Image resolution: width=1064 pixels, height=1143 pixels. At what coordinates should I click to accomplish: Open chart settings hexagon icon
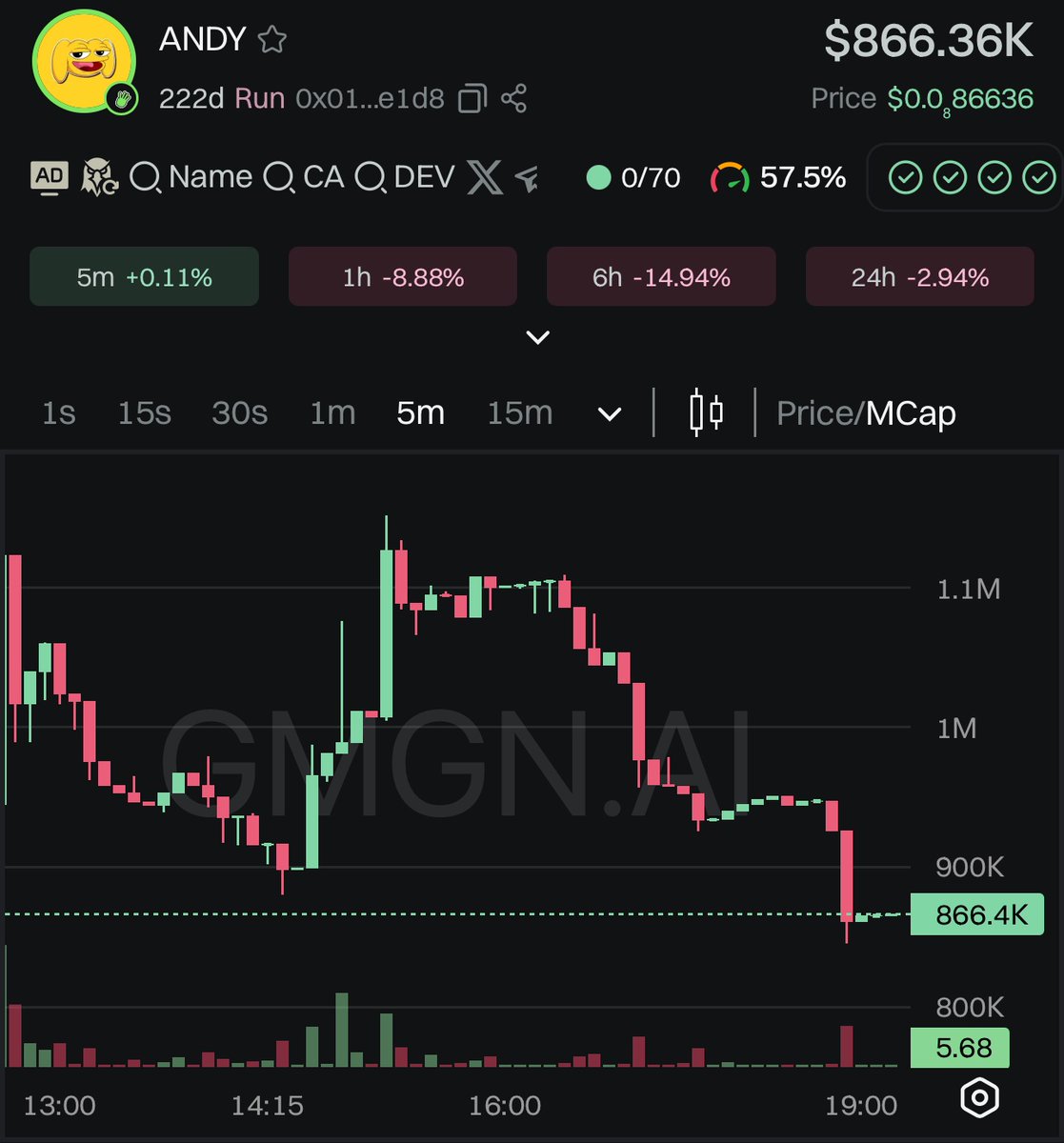pyautogui.click(x=979, y=1098)
